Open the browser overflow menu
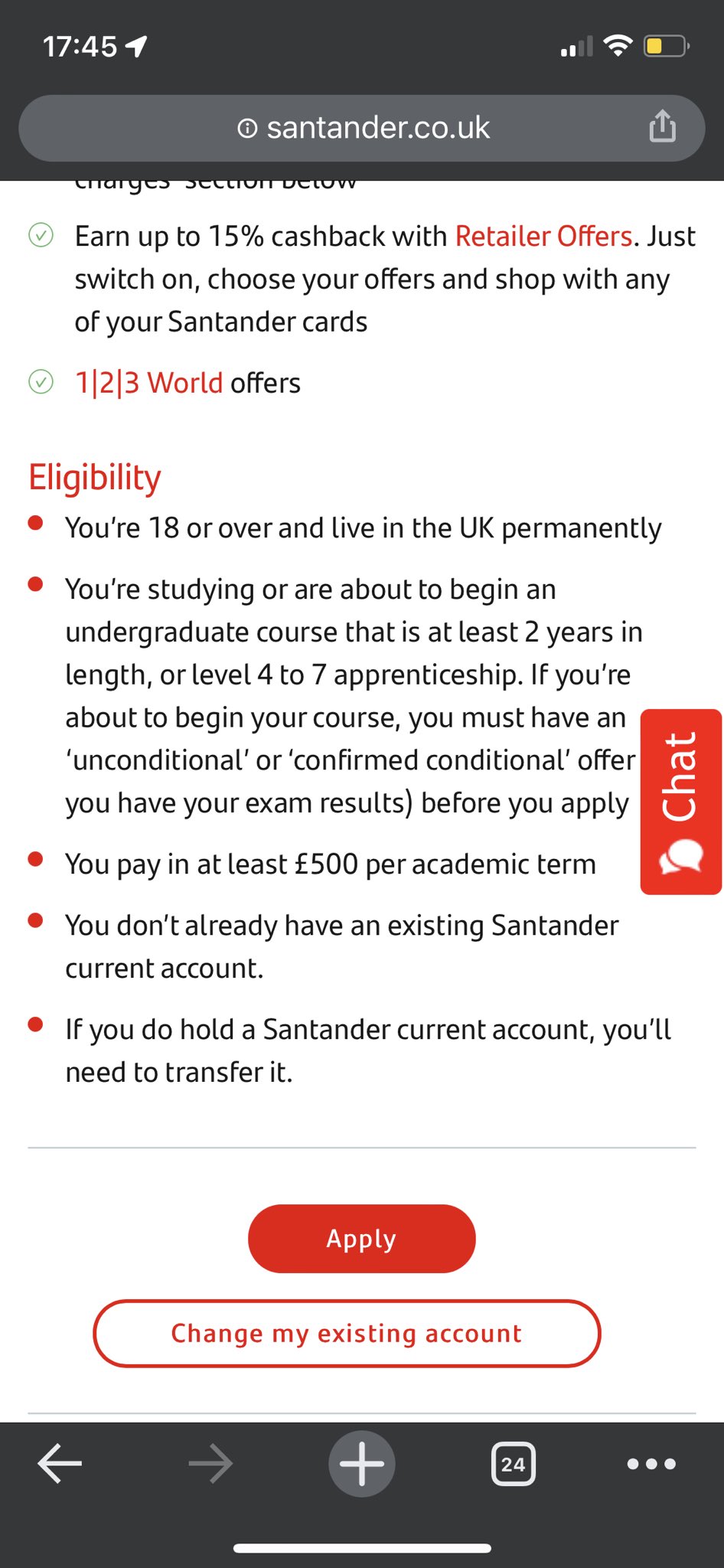 [x=651, y=1464]
